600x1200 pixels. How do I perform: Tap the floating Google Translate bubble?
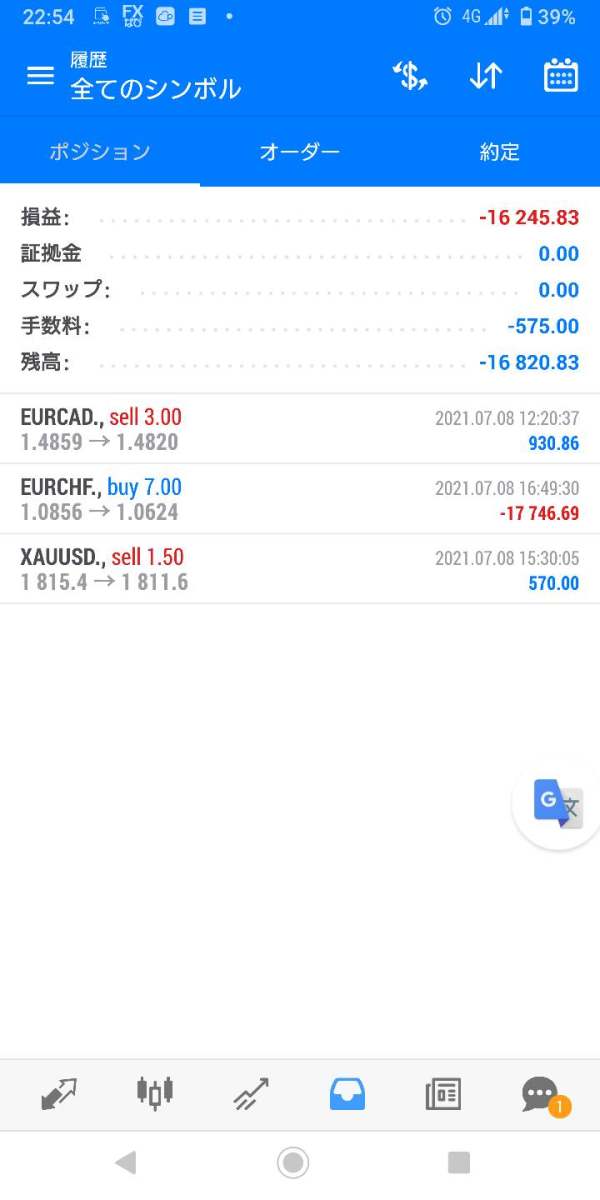[557, 803]
